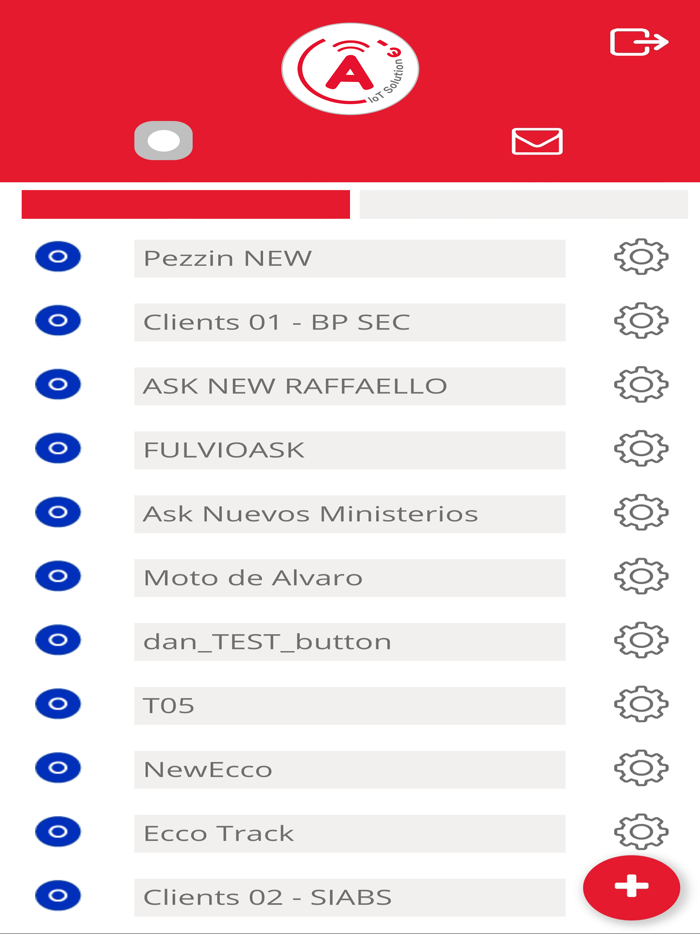Toggle eye icon for Pezzin NEW
700x934 pixels.
pos(58,257)
